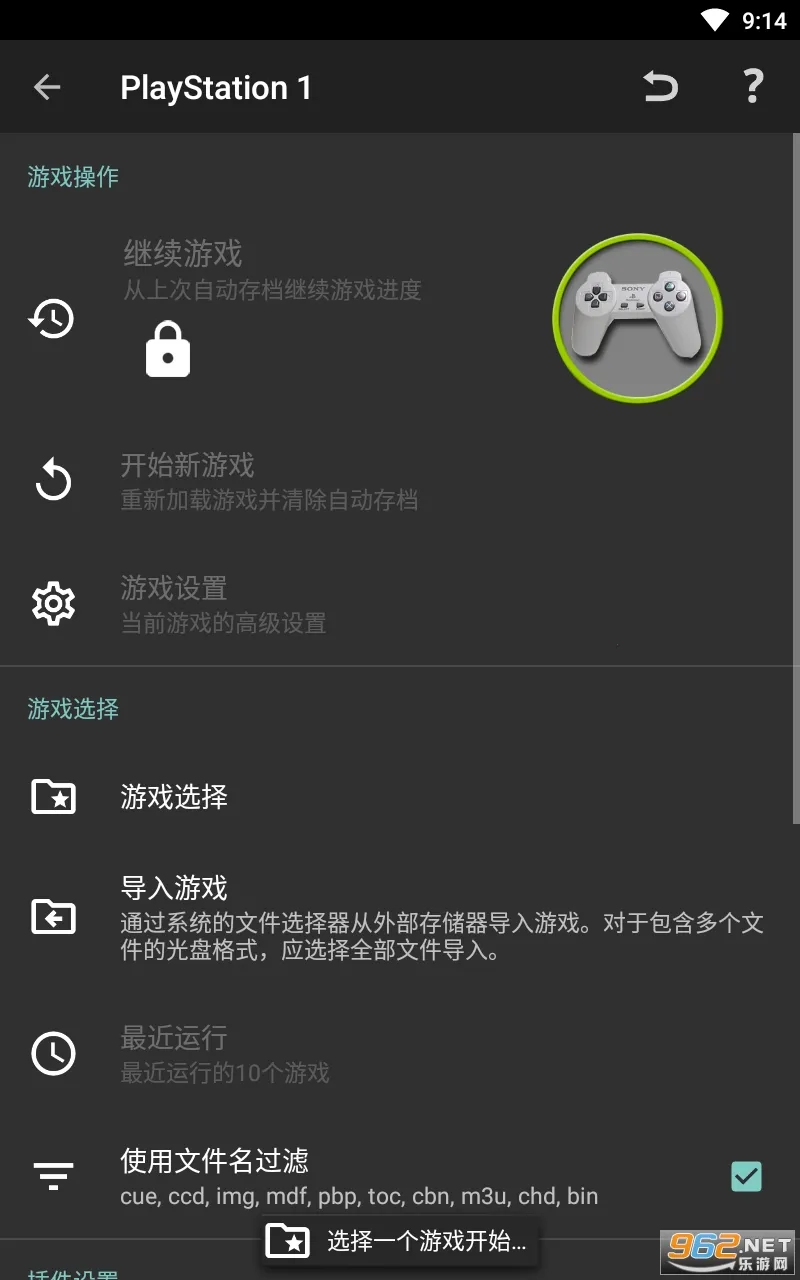Open help with the question mark icon

(x=753, y=87)
